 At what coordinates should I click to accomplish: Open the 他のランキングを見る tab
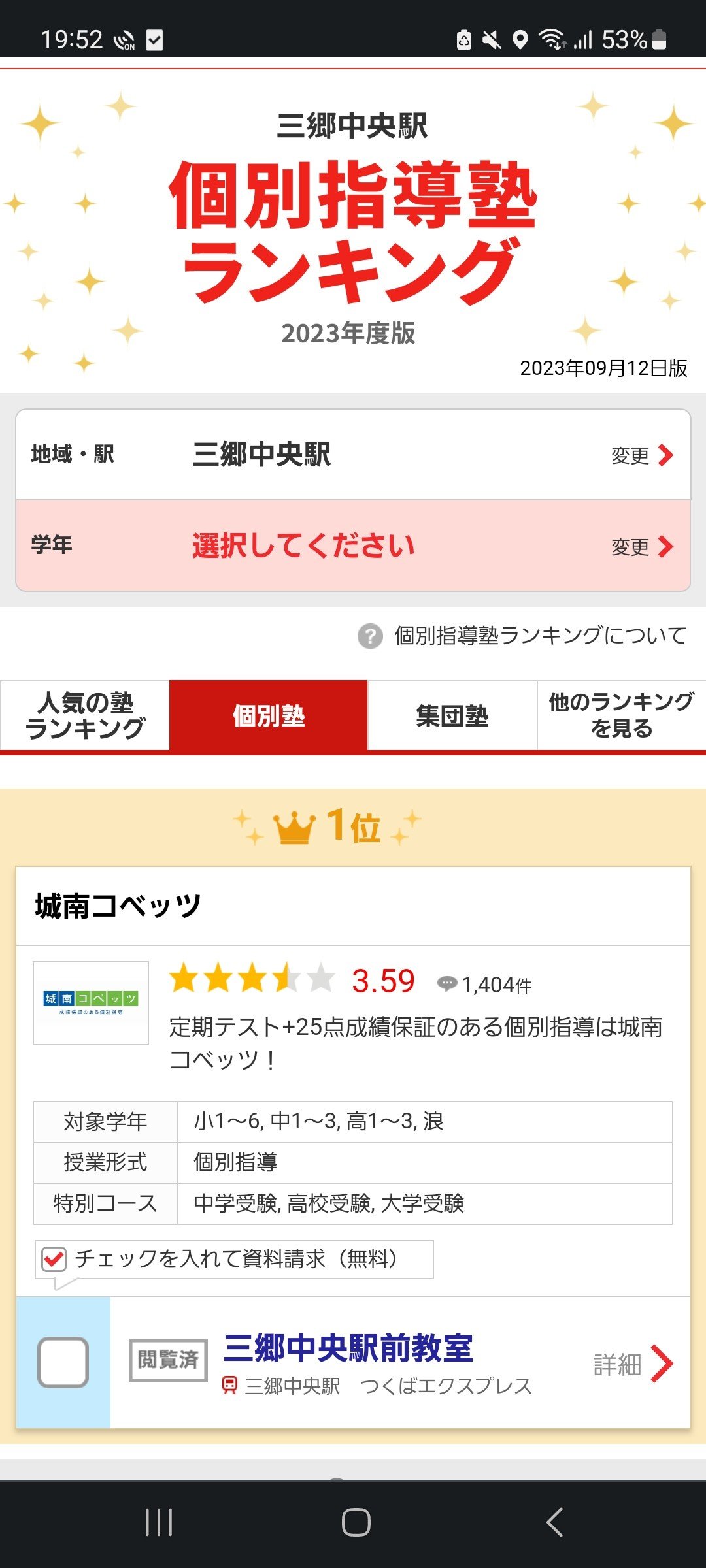pos(622,715)
